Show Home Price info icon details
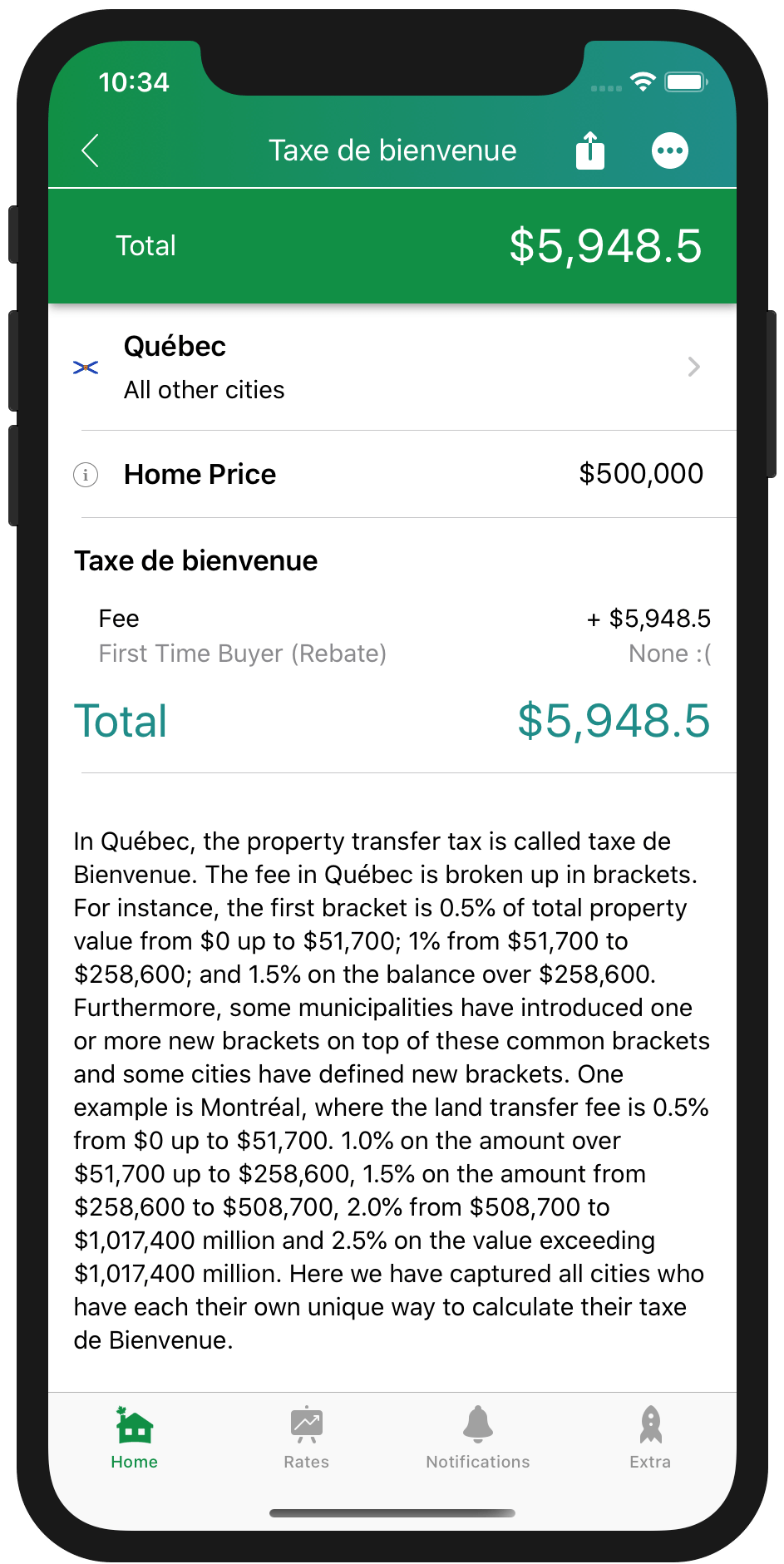Screen dimensions: 784x1564 tap(86, 475)
